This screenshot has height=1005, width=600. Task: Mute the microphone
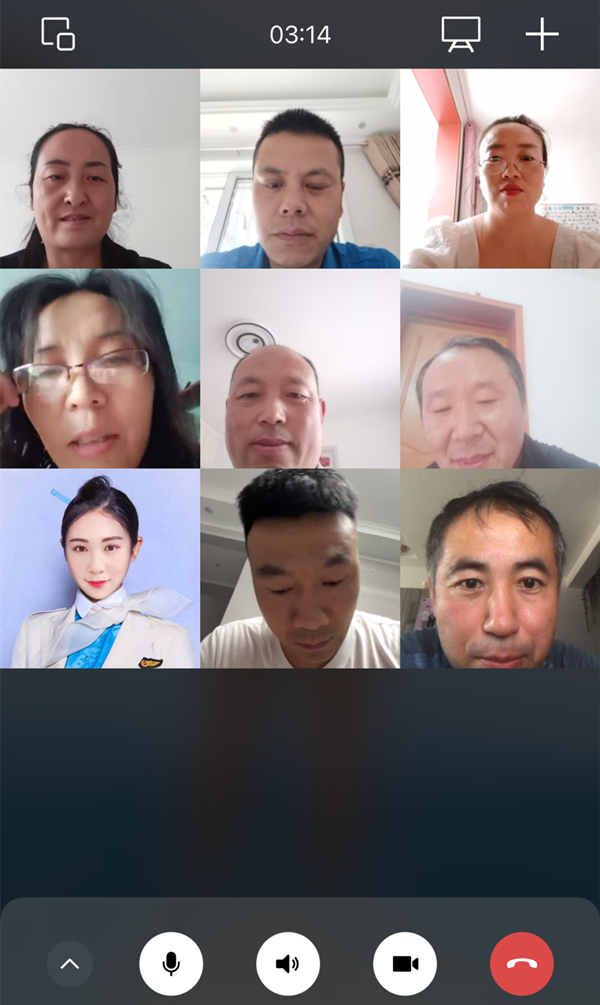[171, 964]
